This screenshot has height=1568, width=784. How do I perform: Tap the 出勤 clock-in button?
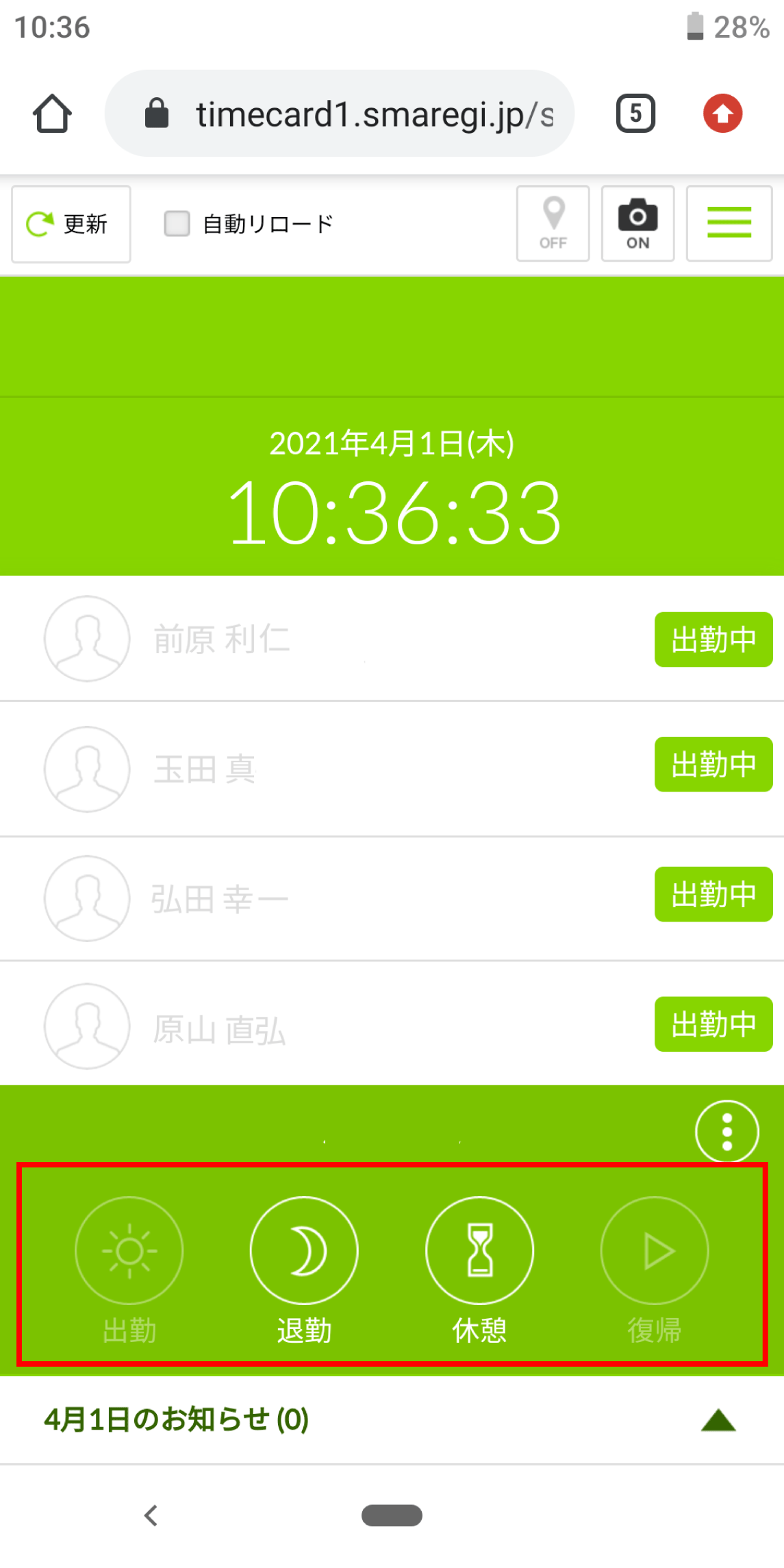coord(129,1271)
